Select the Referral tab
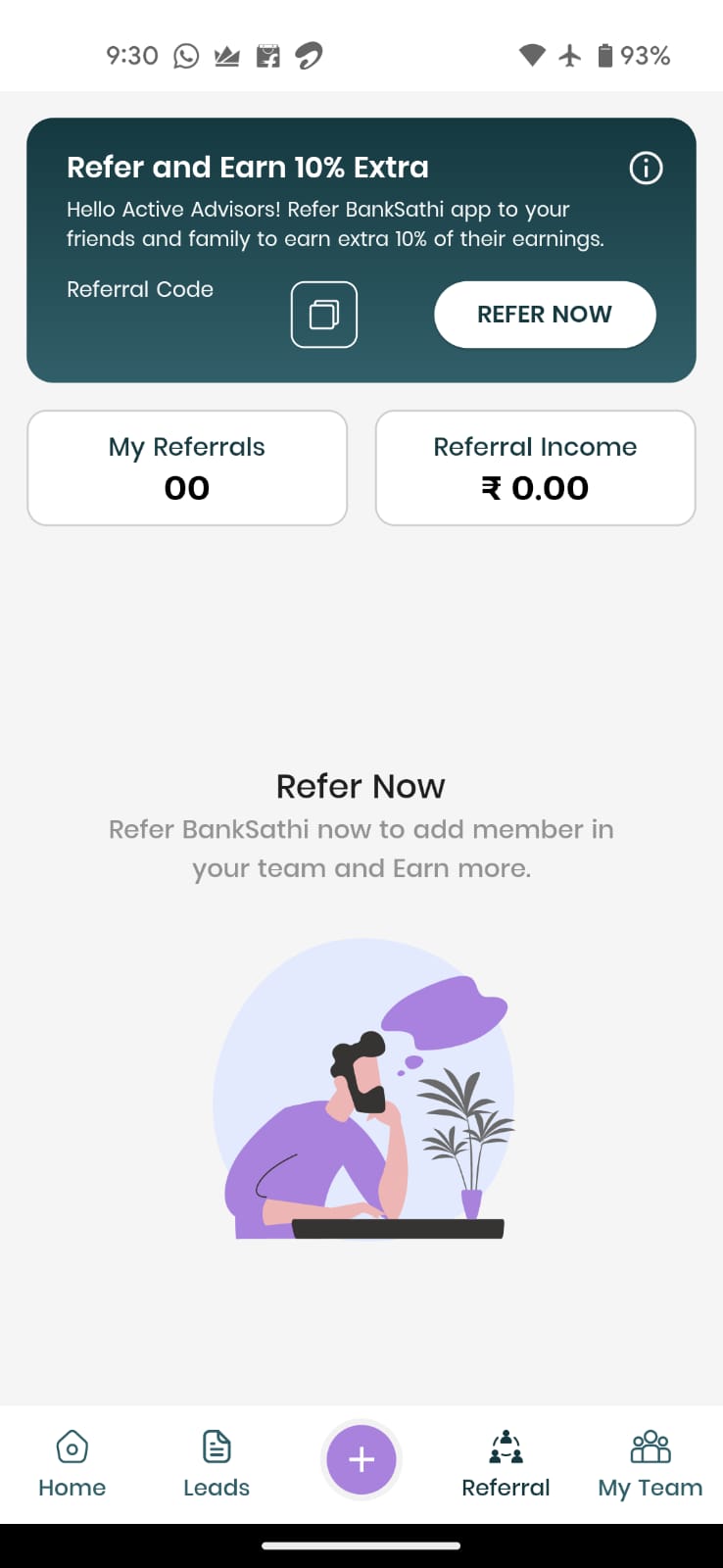The image size is (723, 1568). point(506,1464)
